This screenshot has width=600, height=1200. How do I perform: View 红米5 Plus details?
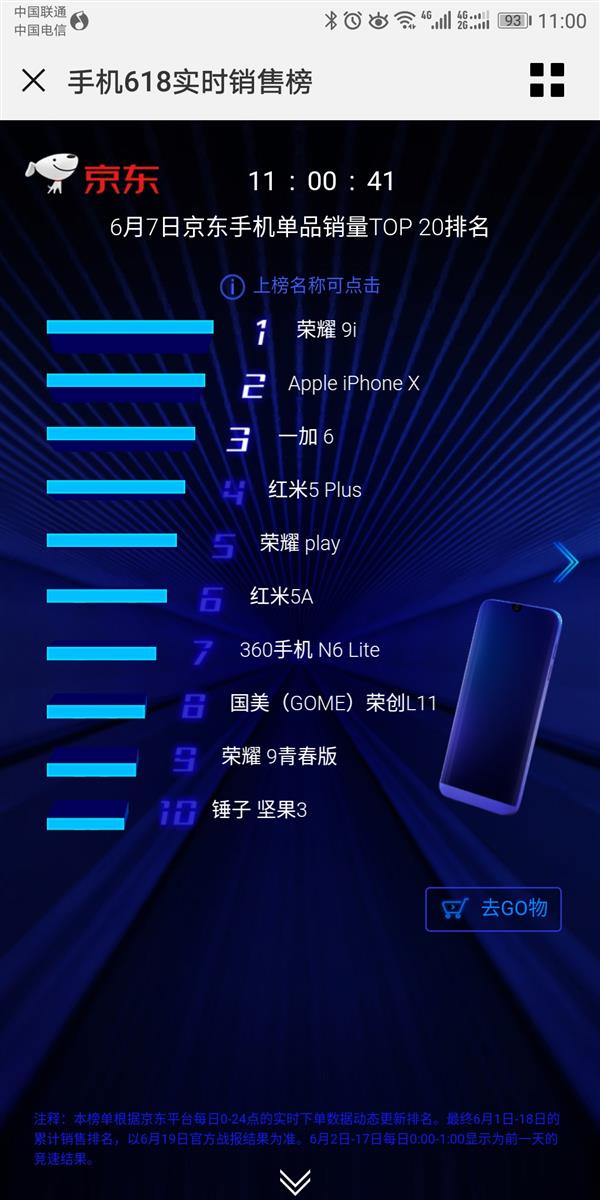(315, 490)
